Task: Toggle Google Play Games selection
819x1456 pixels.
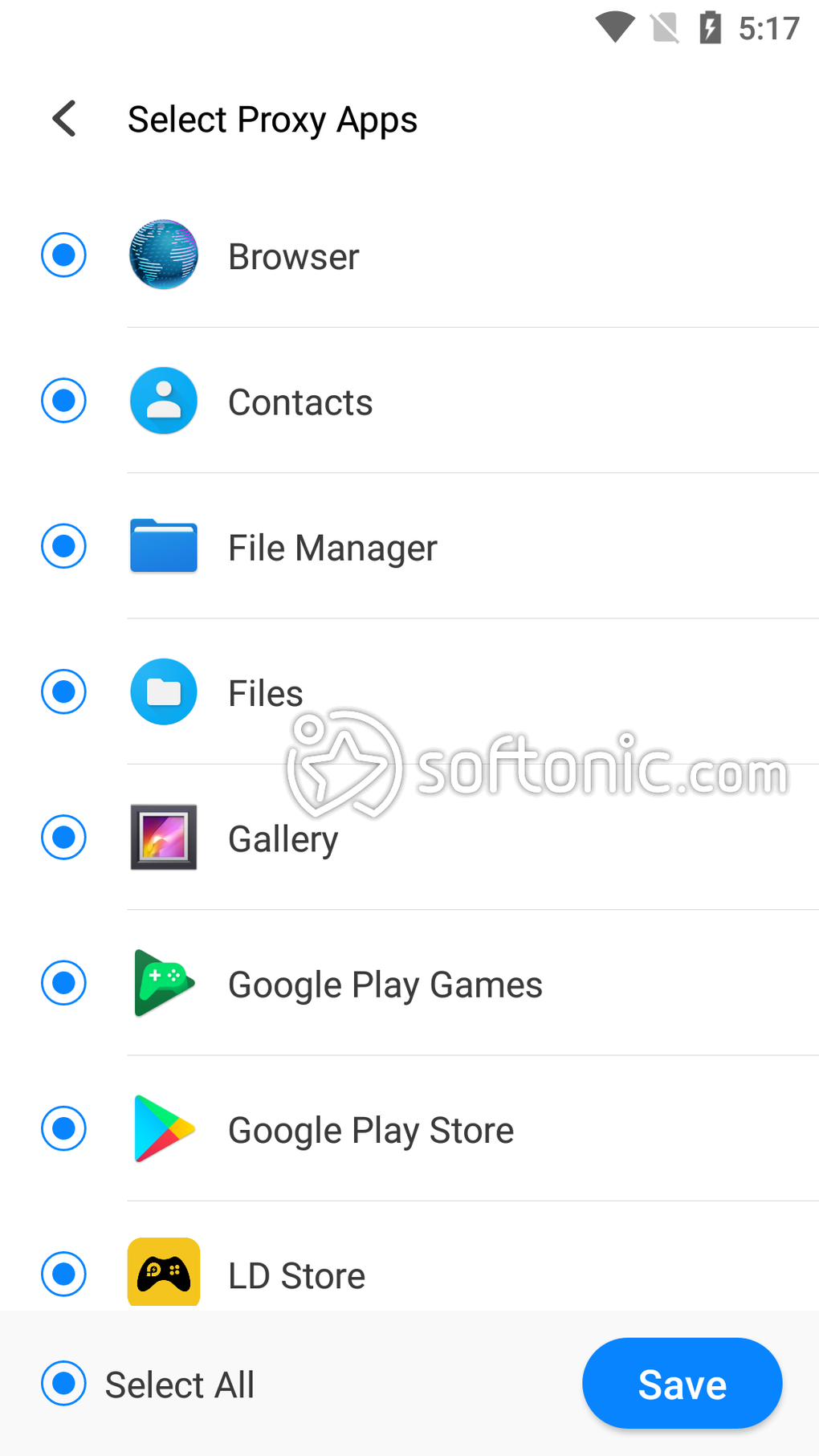Action: (x=63, y=983)
